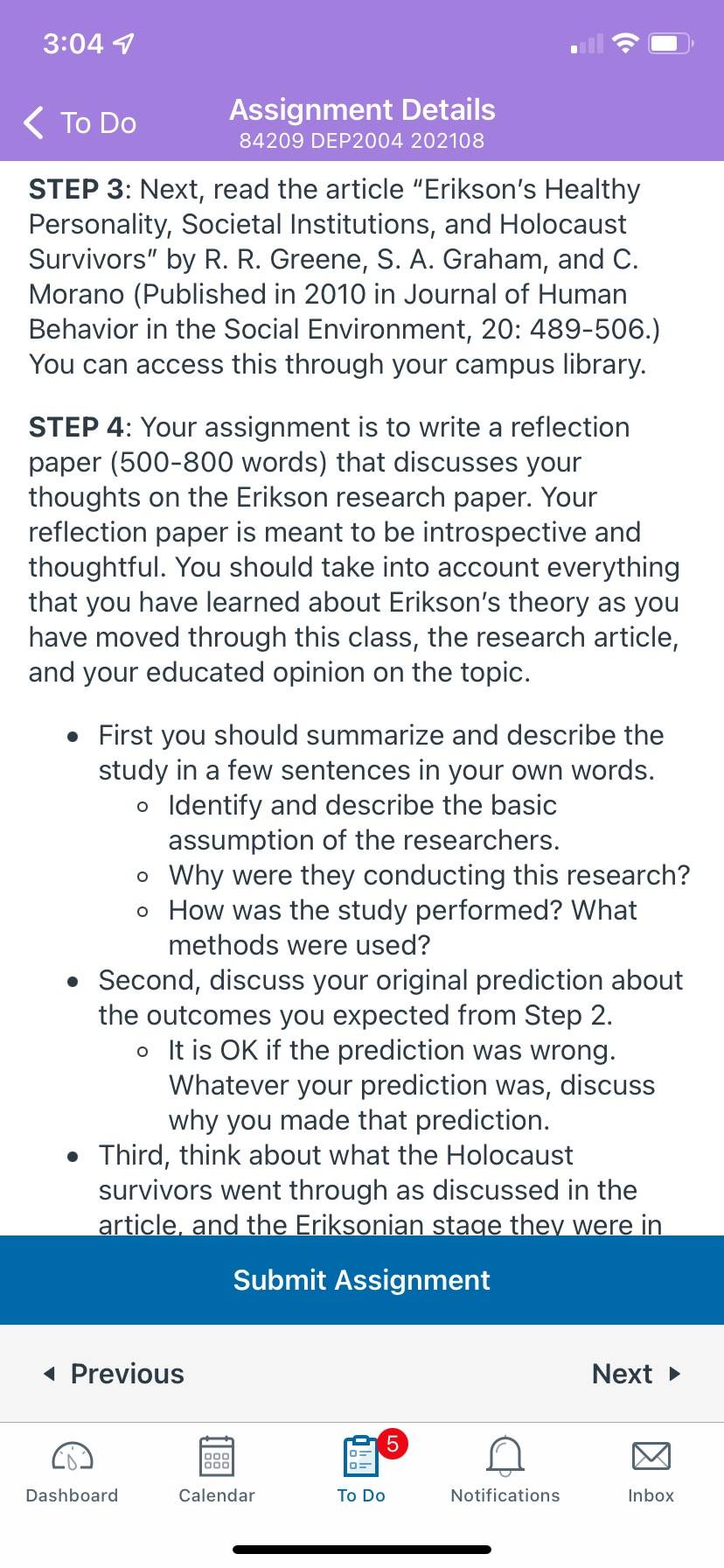Switch to the Dashboard tab
The height and width of the screenshot is (1568, 724).
click(73, 1471)
